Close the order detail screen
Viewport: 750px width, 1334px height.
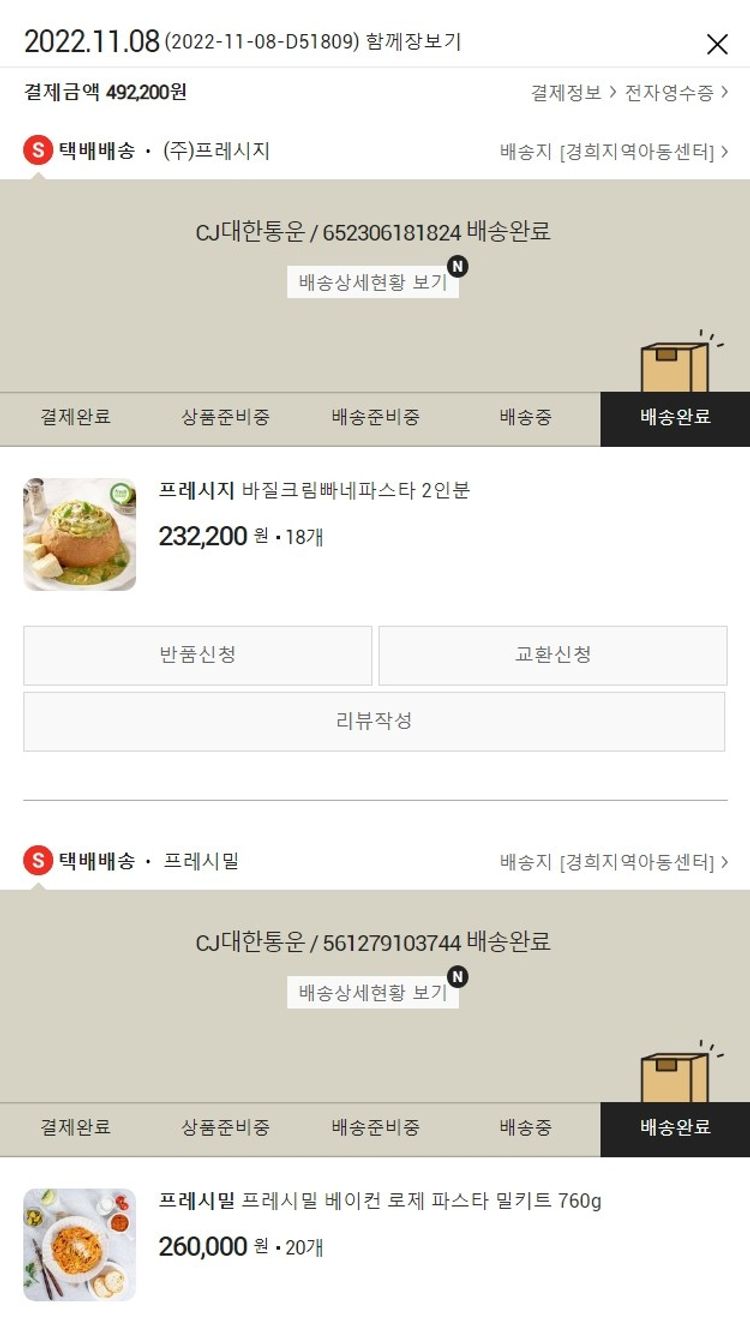click(x=717, y=43)
